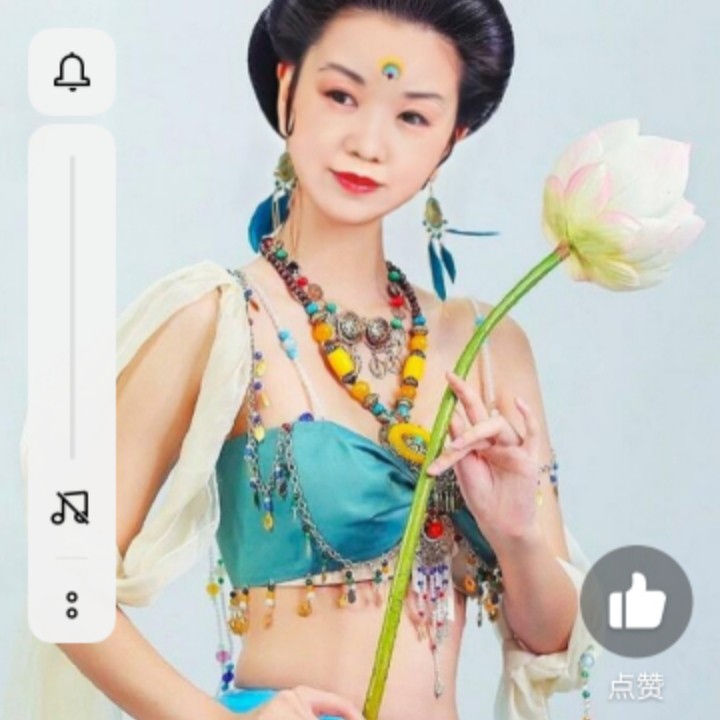Tap the ringer bell icon
Image resolution: width=720 pixels, height=720 pixels.
[x=71, y=72]
